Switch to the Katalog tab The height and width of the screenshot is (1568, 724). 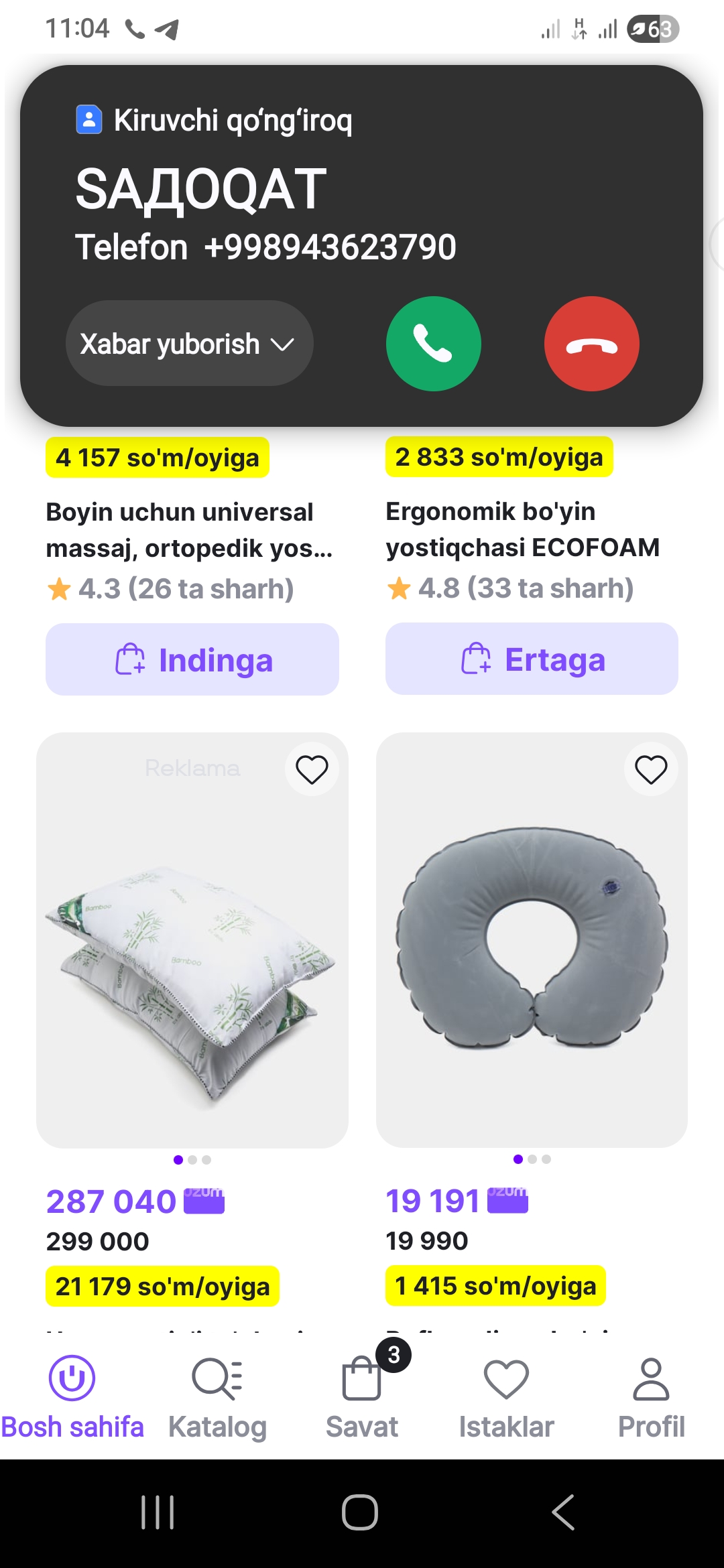[x=217, y=1396]
